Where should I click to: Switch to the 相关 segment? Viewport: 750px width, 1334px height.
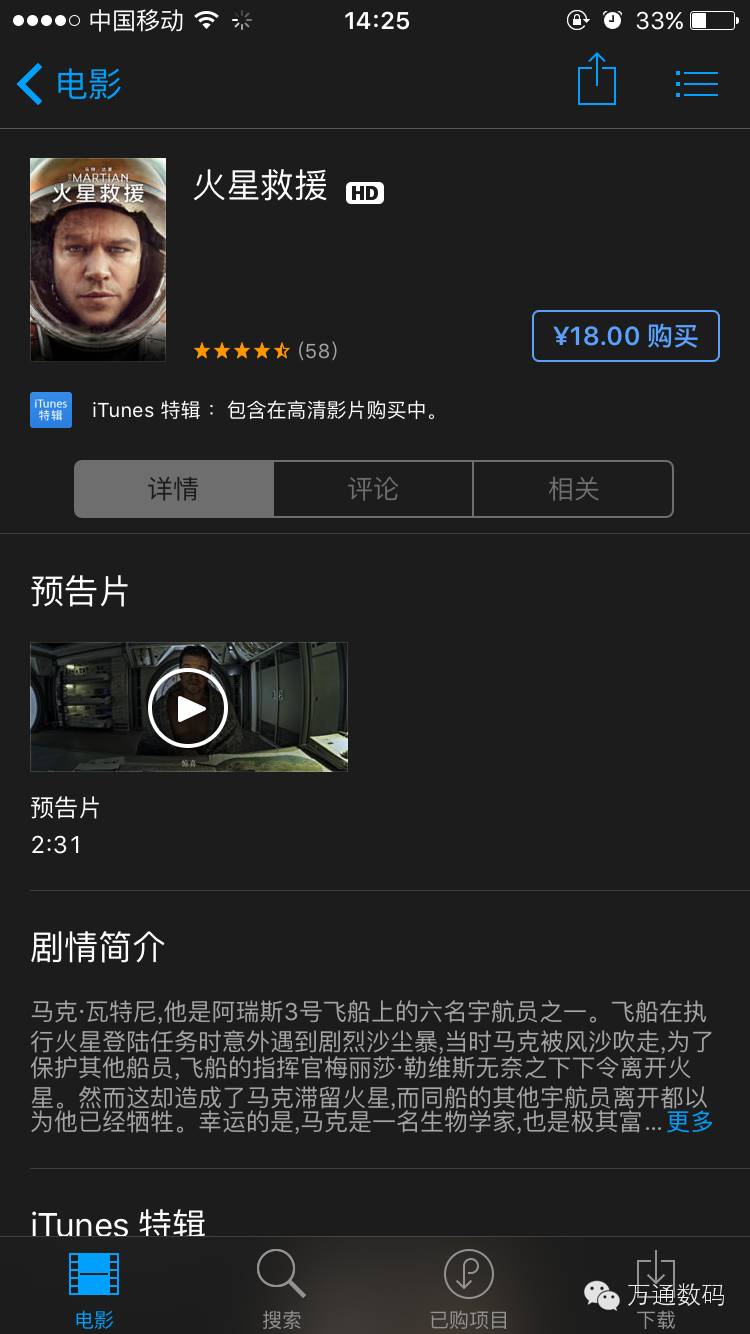[x=573, y=489]
